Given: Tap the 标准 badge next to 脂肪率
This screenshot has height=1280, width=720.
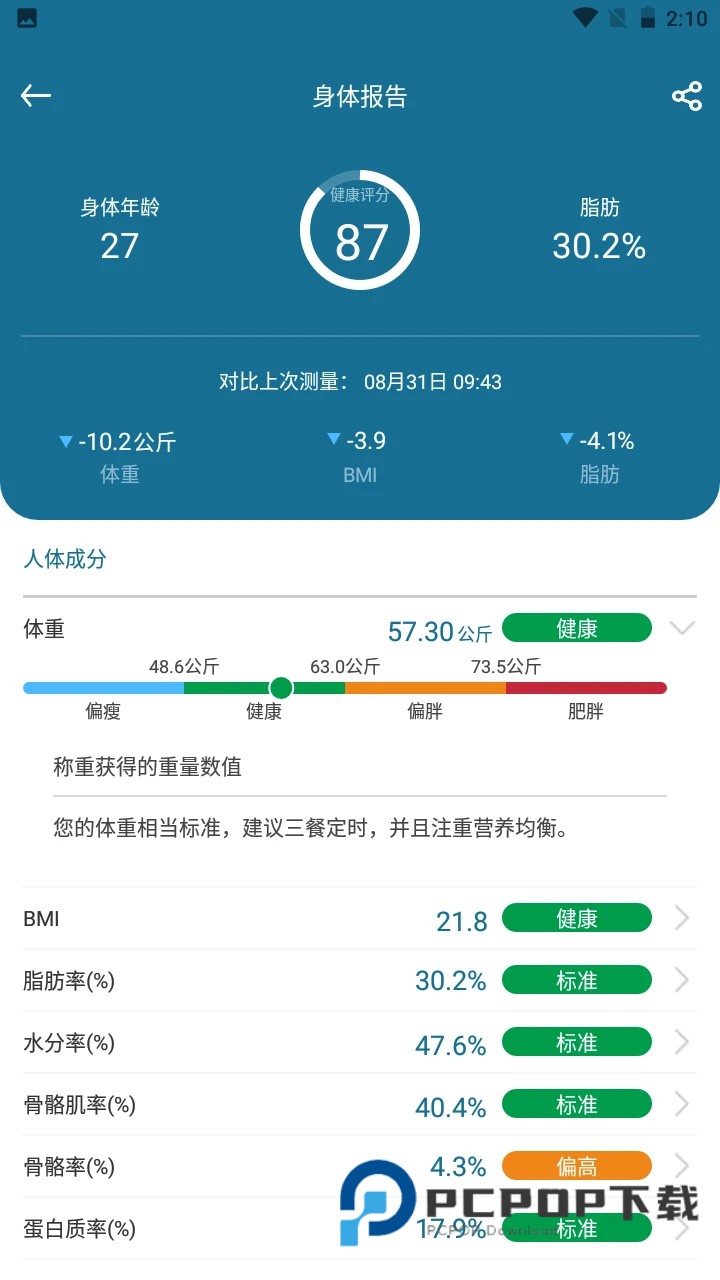Looking at the screenshot, I should tap(577, 980).
